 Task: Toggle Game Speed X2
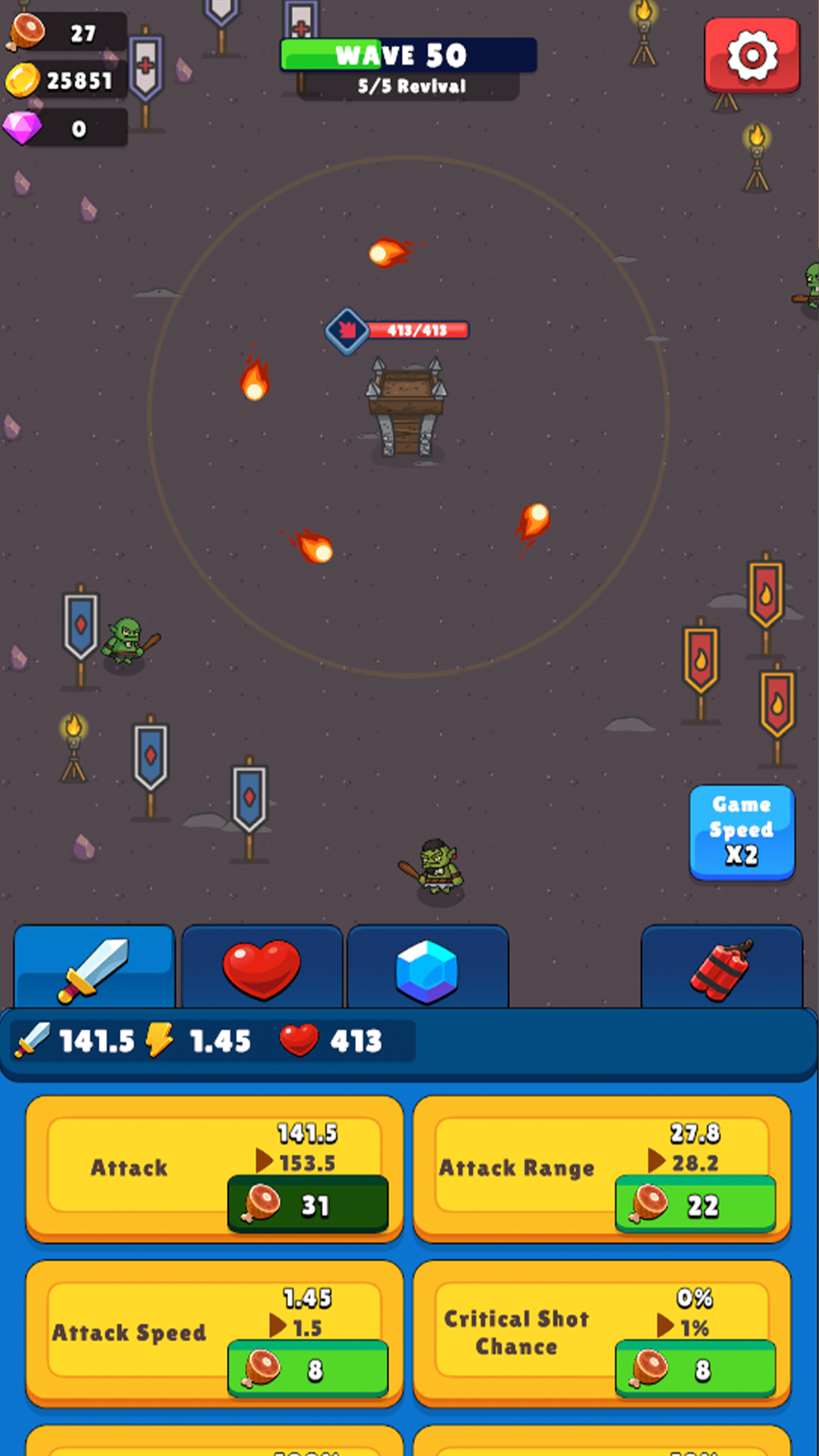coord(741,832)
